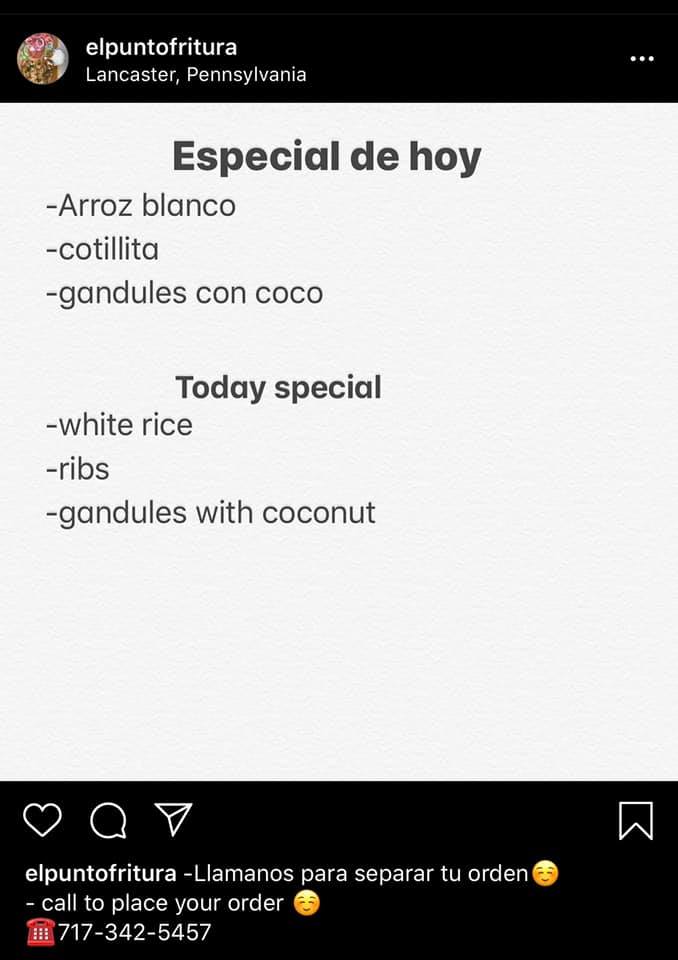Open comments on this post
Screen dimensions: 678x960
(x=108, y=820)
